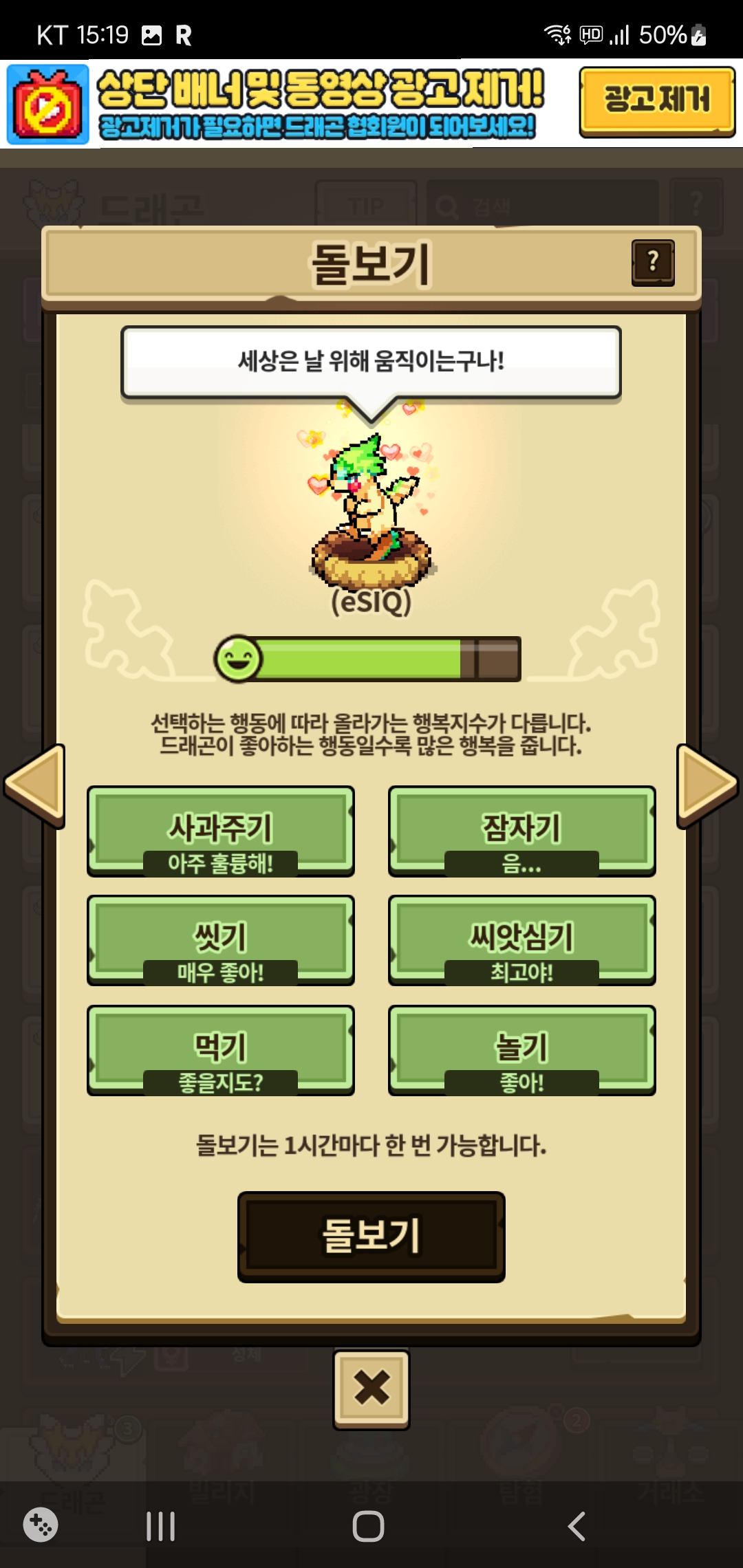The height and width of the screenshot is (1568, 743).
Task: Confirm with the dark 돌보기 button
Action: tap(371, 1236)
